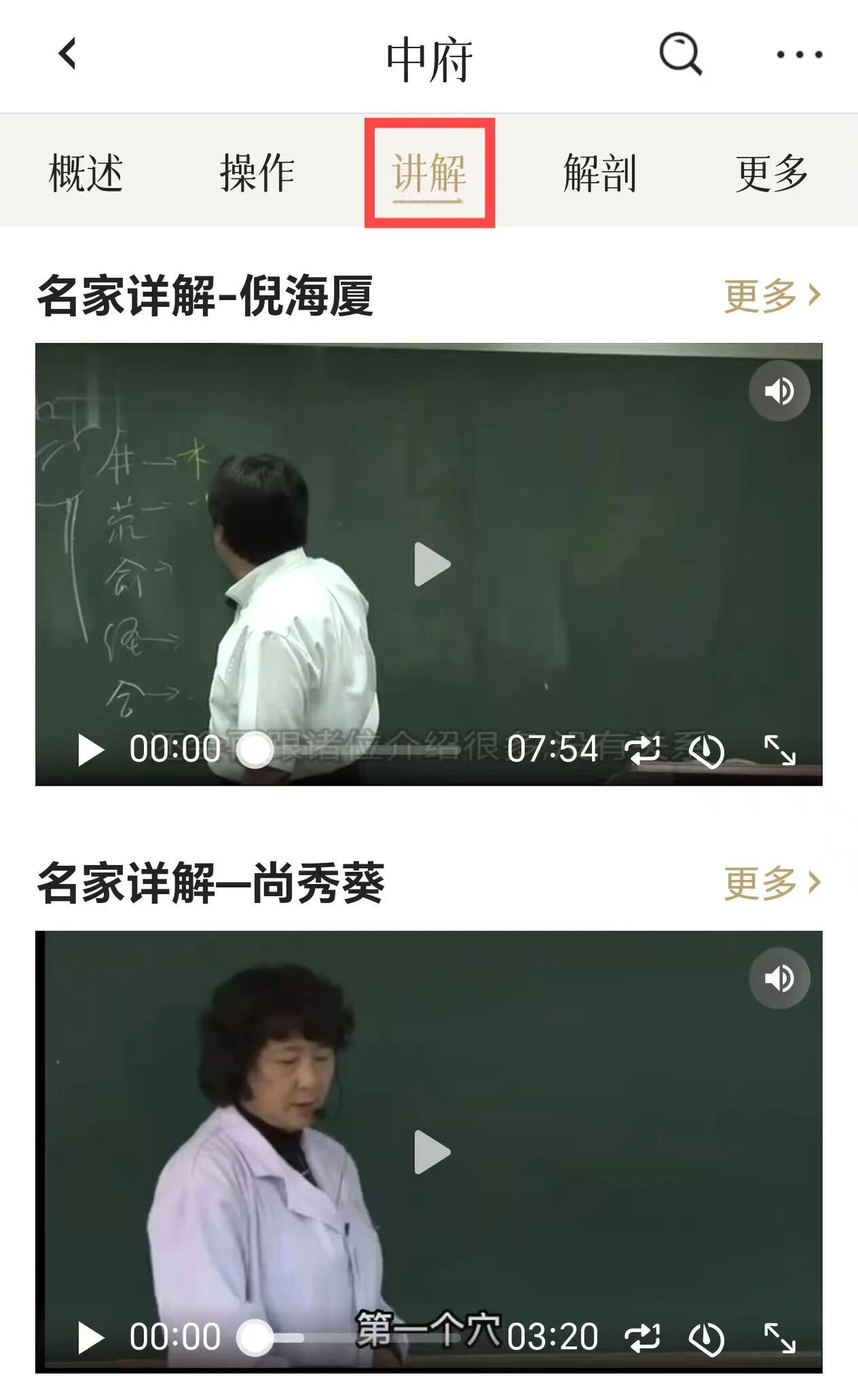The image size is (858, 1400).
Task: Select the 讲解 tab
Action: coord(429,172)
